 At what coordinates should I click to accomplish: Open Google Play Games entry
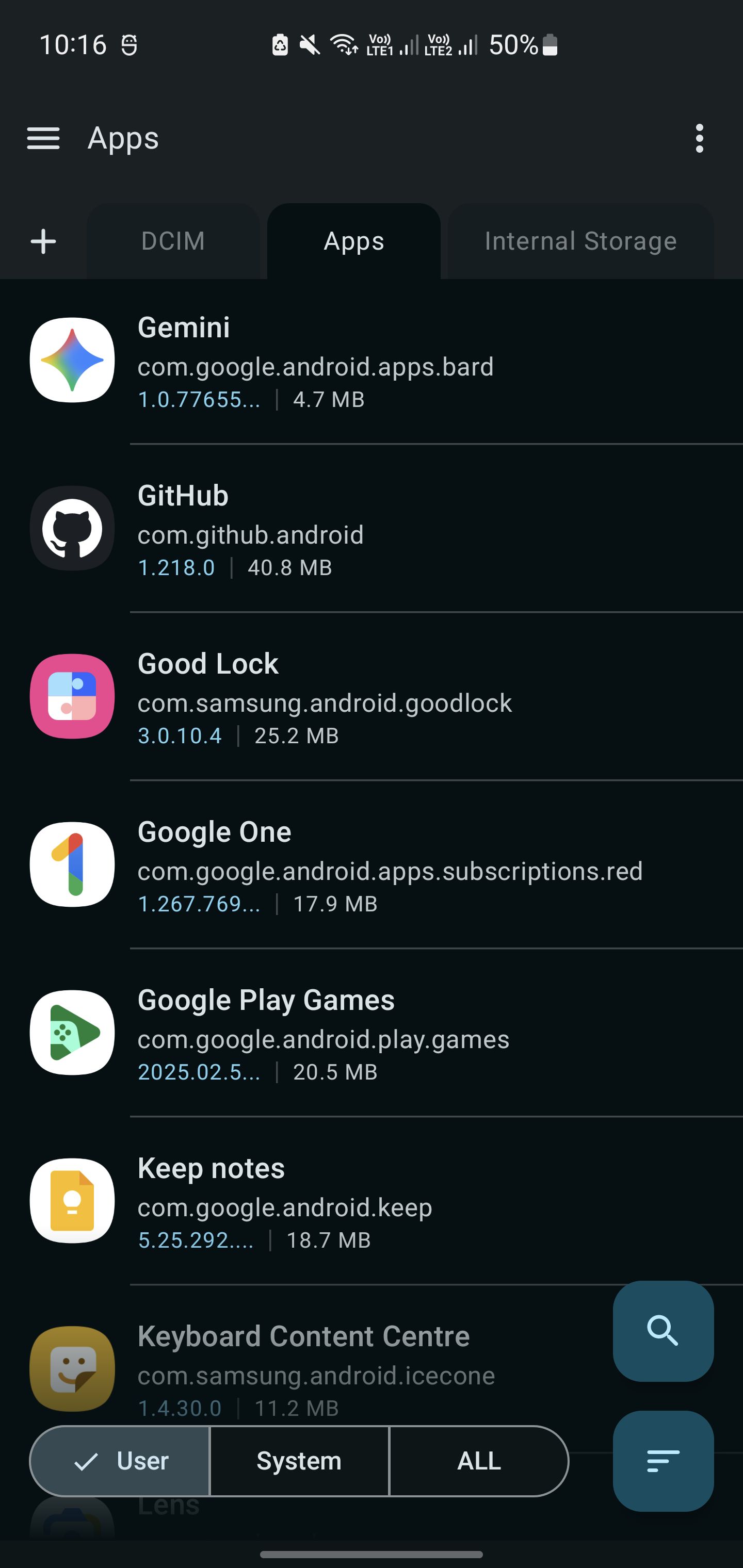tap(372, 1032)
